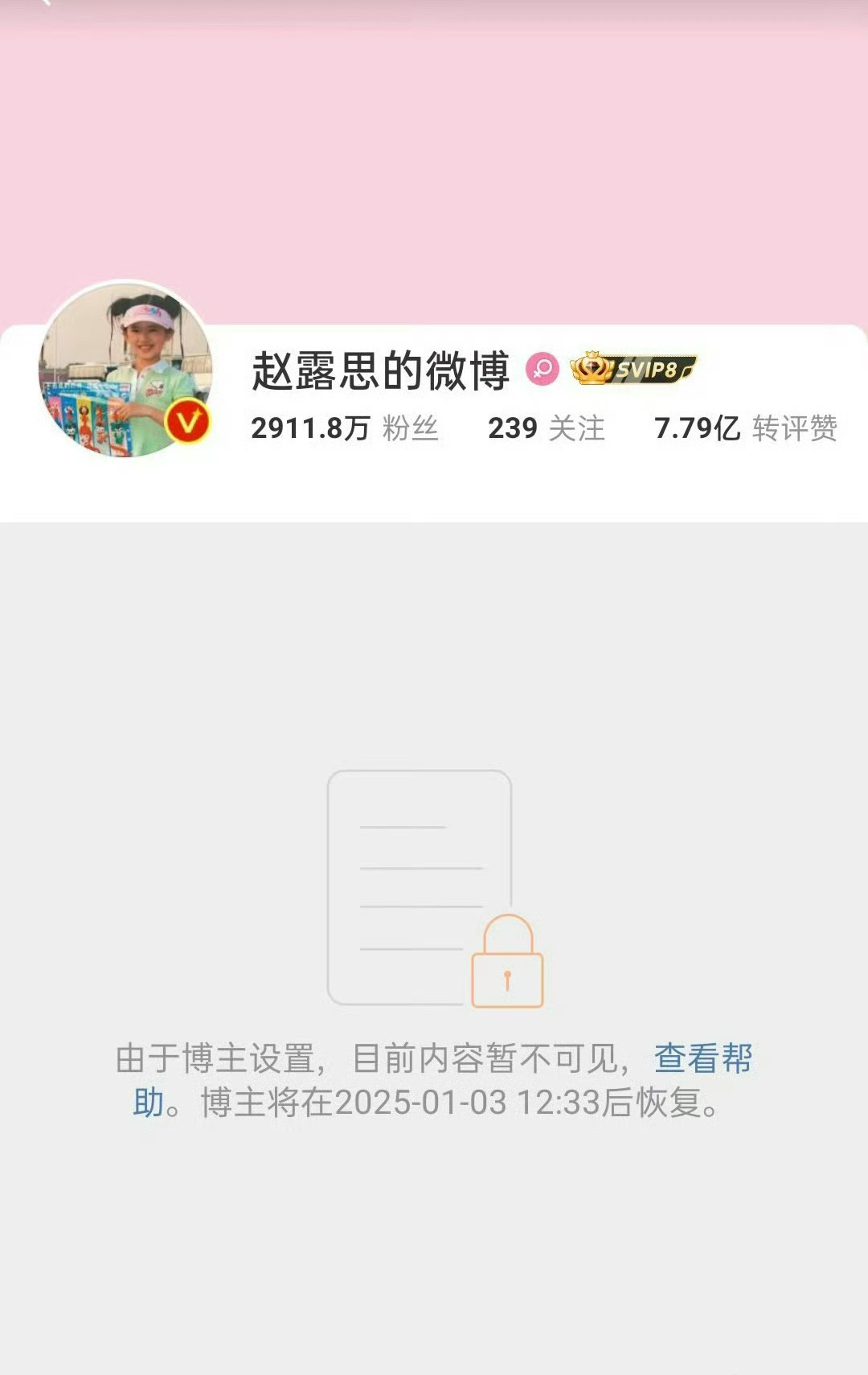Open the SVIP8 membership badge
The width and height of the screenshot is (868, 1375).
coord(635,368)
